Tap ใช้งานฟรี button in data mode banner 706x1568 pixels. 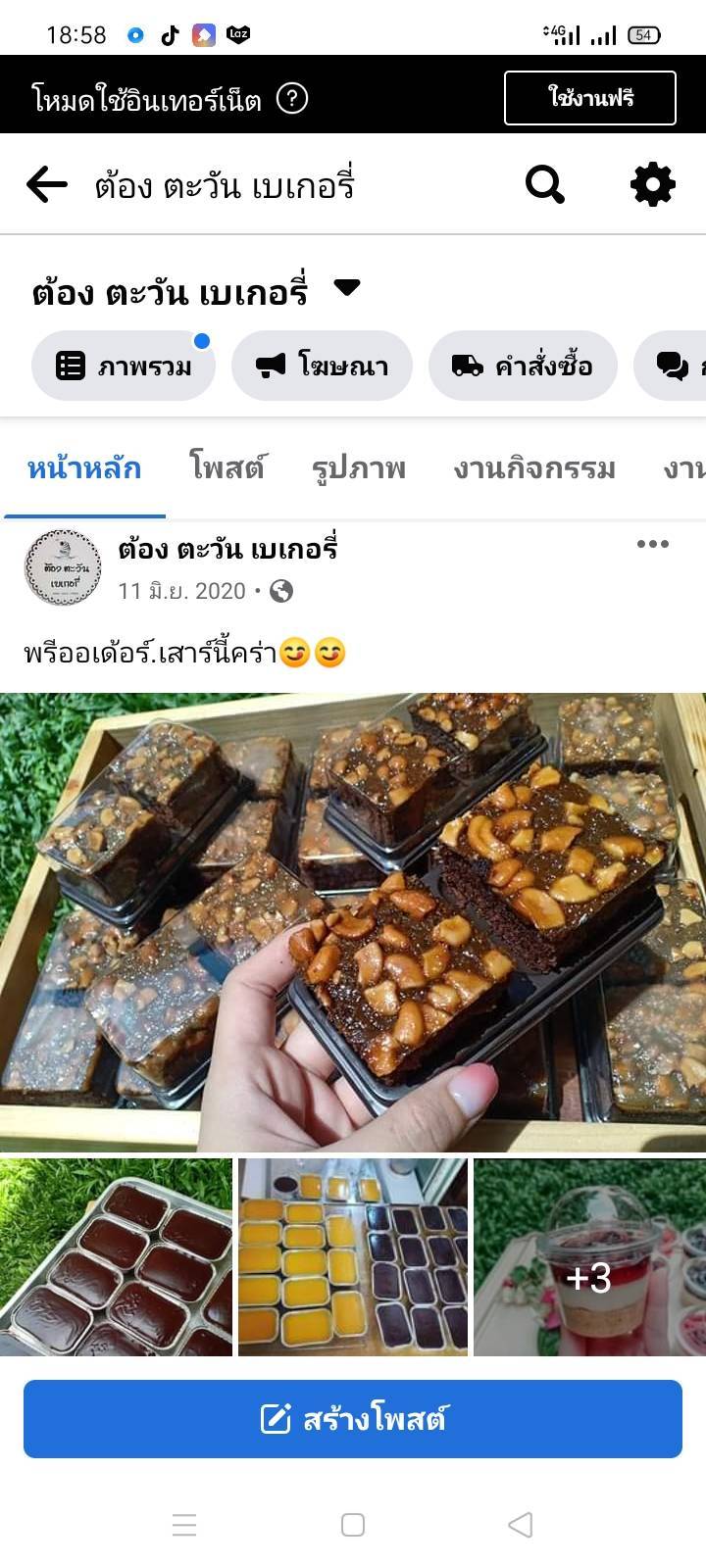click(590, 98)
